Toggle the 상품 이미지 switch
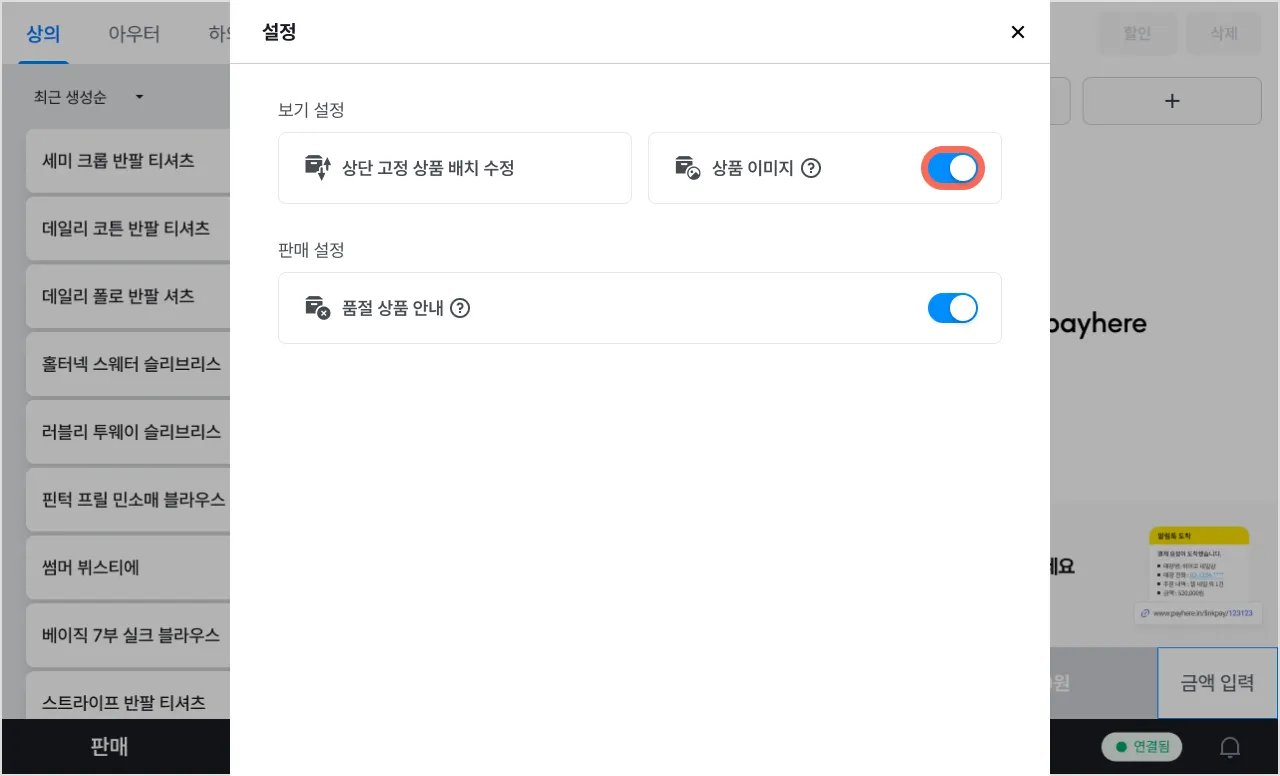The height and width of the screenshot is (776, 1280). pyautogui.click(x=952, y=168)
